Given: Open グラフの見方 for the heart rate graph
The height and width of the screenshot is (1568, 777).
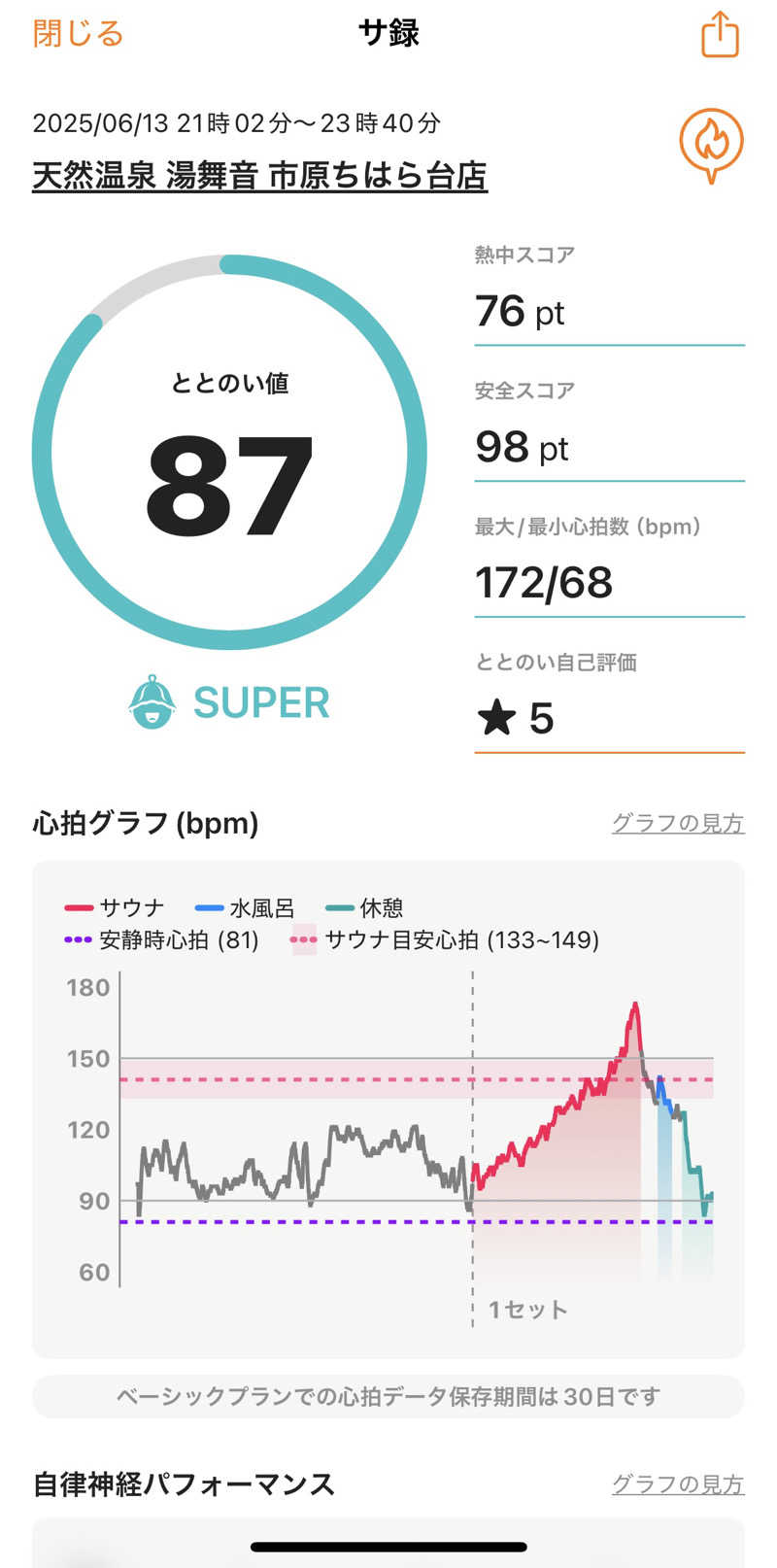Looking at the screenshot, I should point(677,823).
